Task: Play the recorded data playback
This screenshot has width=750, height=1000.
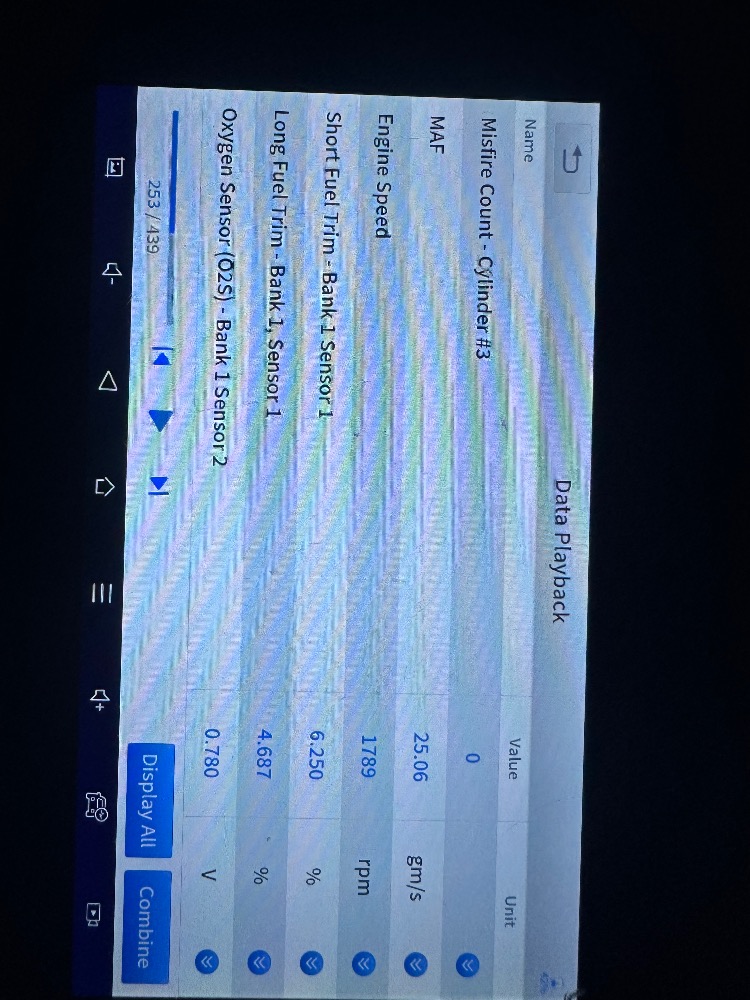Action: 160,420
